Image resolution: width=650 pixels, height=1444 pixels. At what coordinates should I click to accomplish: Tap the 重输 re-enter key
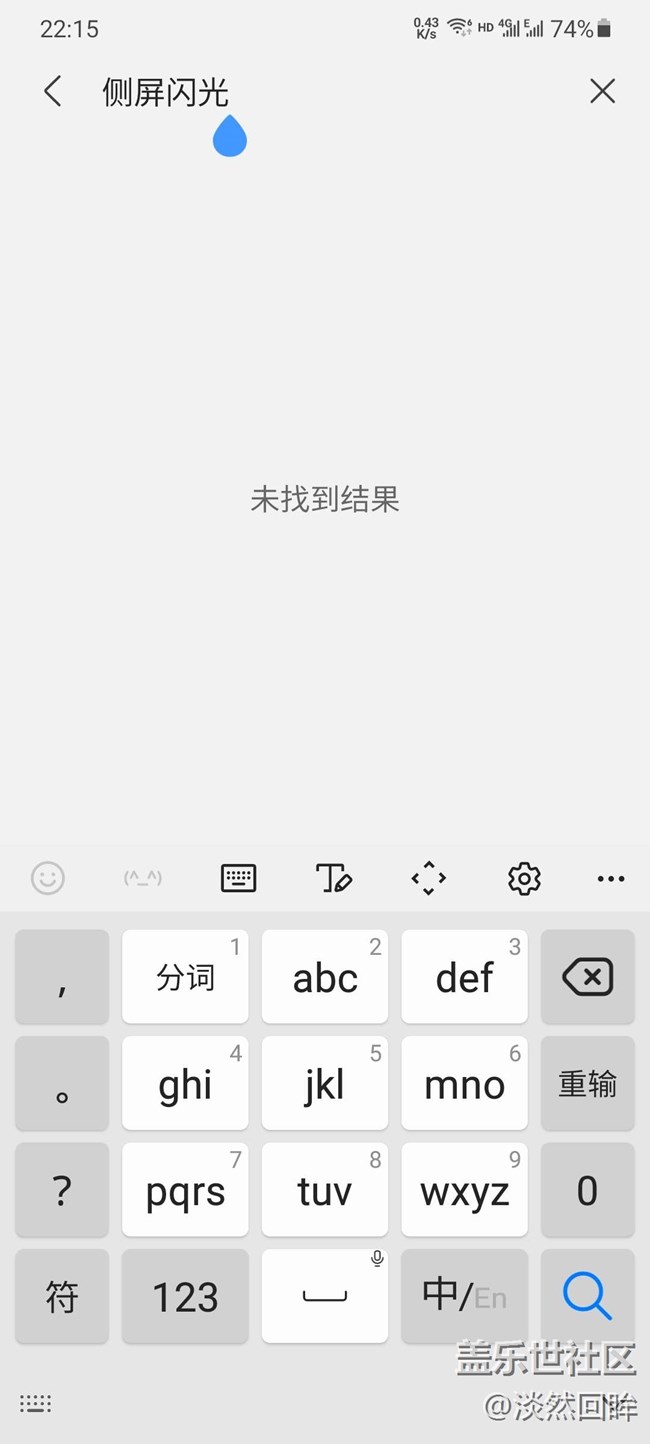[587, 1084]
